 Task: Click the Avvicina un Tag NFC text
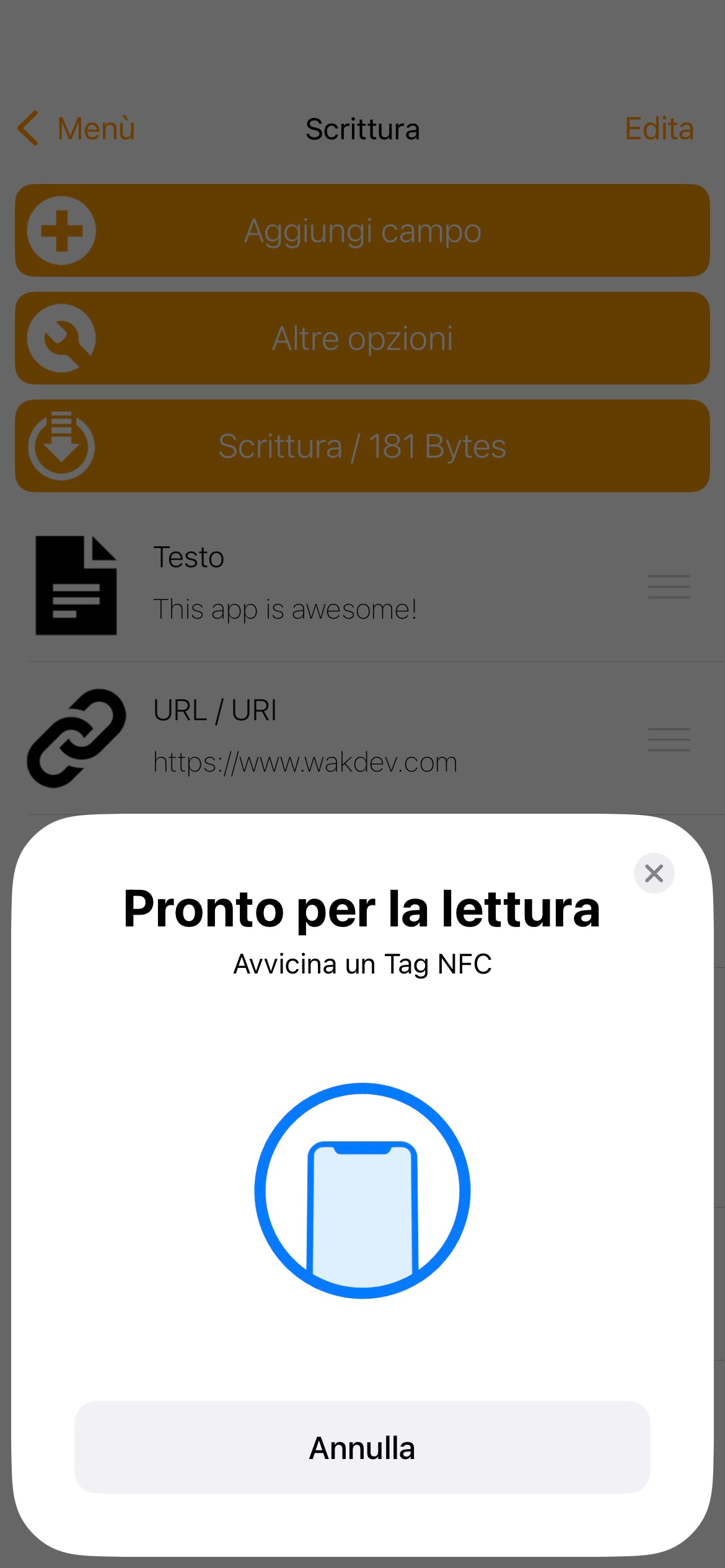[x=362, y=964]
